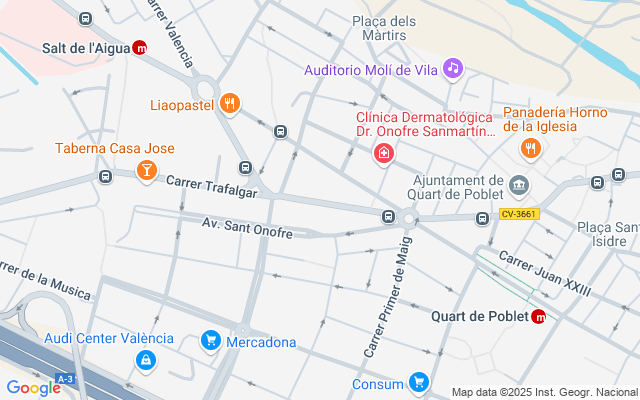The width and height of the screenshot is (640, 400).
Task: Open the Auditorio Molí de Vila pin
Action: point(453,68)
